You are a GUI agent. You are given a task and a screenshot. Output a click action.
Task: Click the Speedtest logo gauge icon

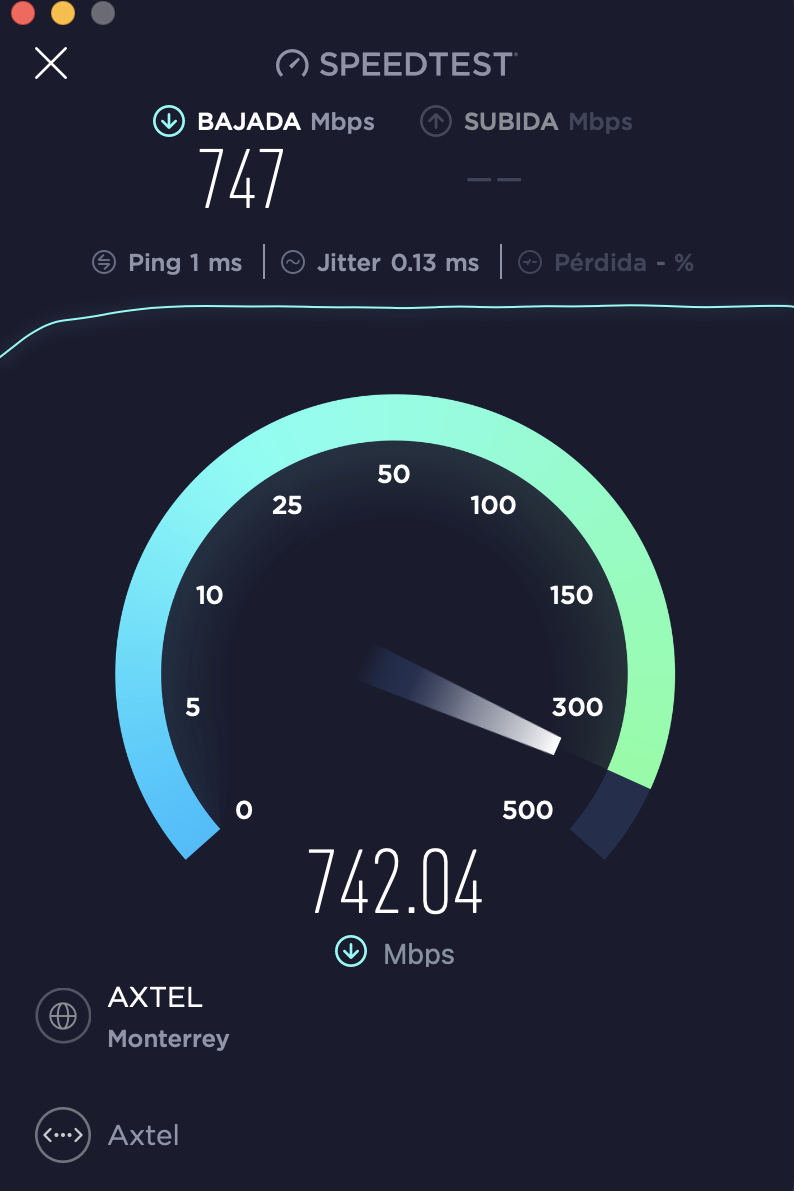291,63
